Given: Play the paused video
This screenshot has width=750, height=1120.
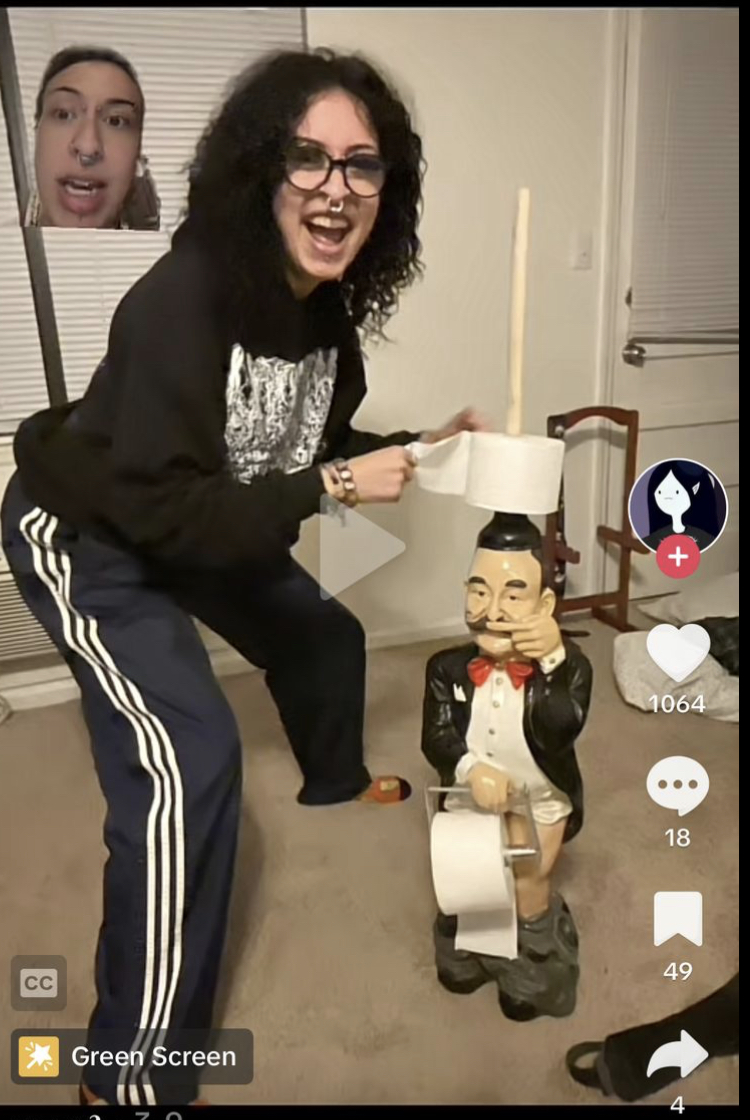Looking at the screenshot, I should pyautogui.click(x=360, y=547).
